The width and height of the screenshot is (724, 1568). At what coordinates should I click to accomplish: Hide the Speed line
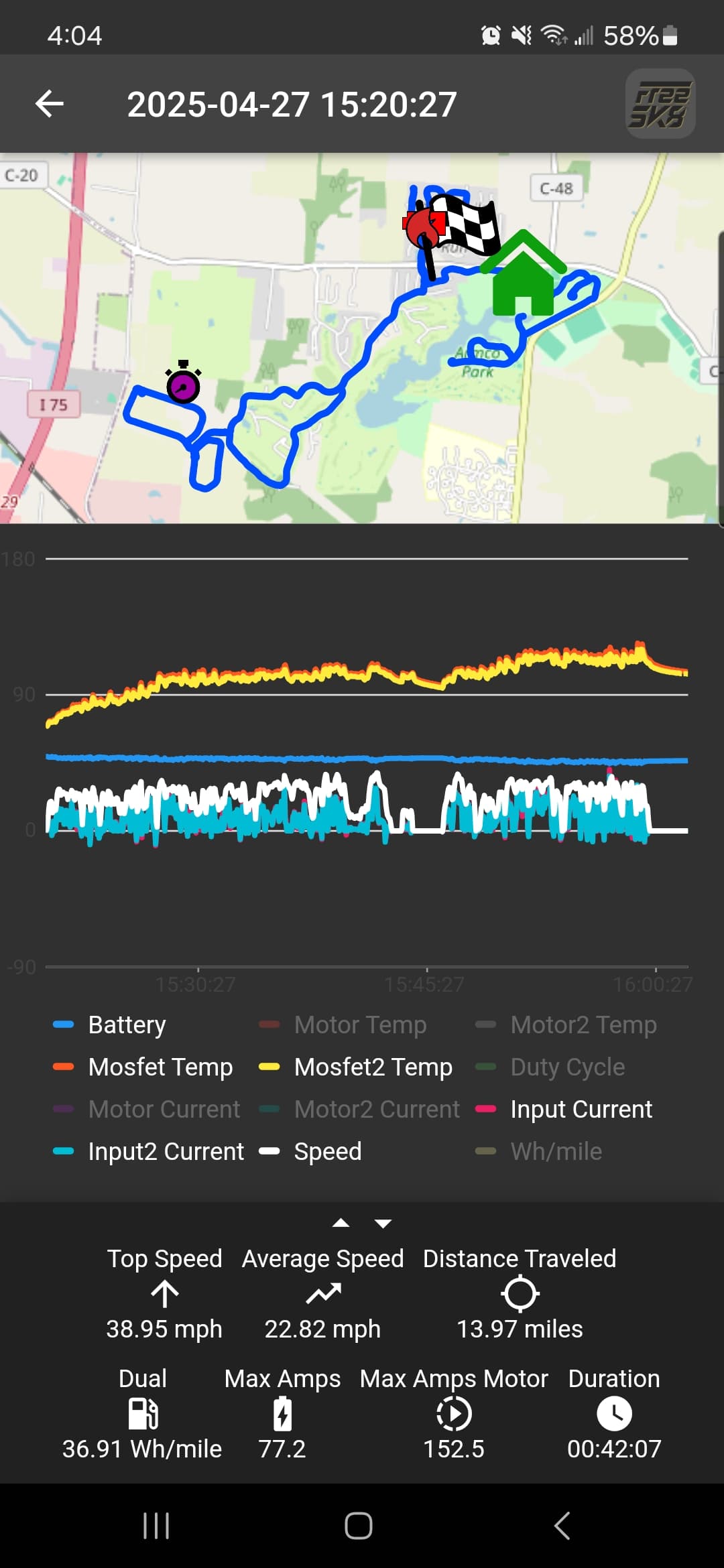pos(310,1151)
